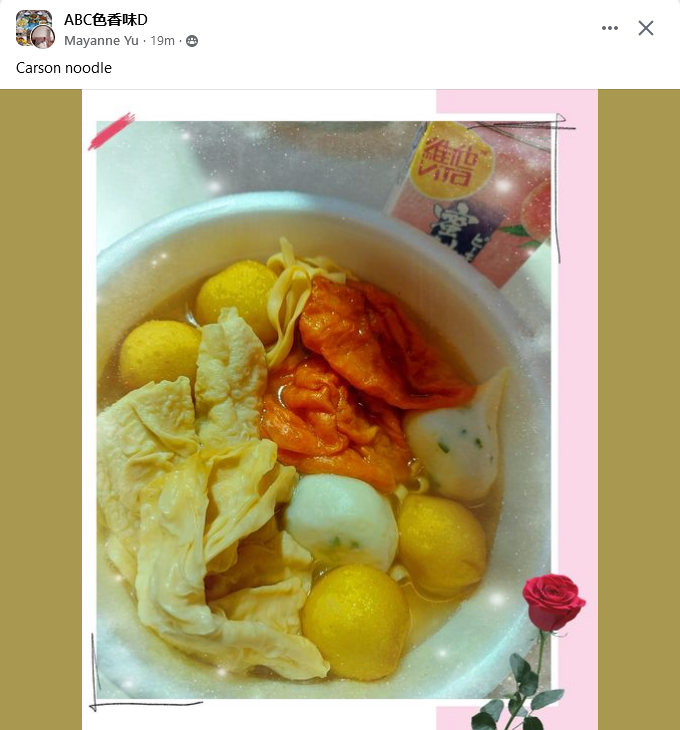680x730 pixels.
Task: Open the three-dot post options menu
Action: coord(610,28)
